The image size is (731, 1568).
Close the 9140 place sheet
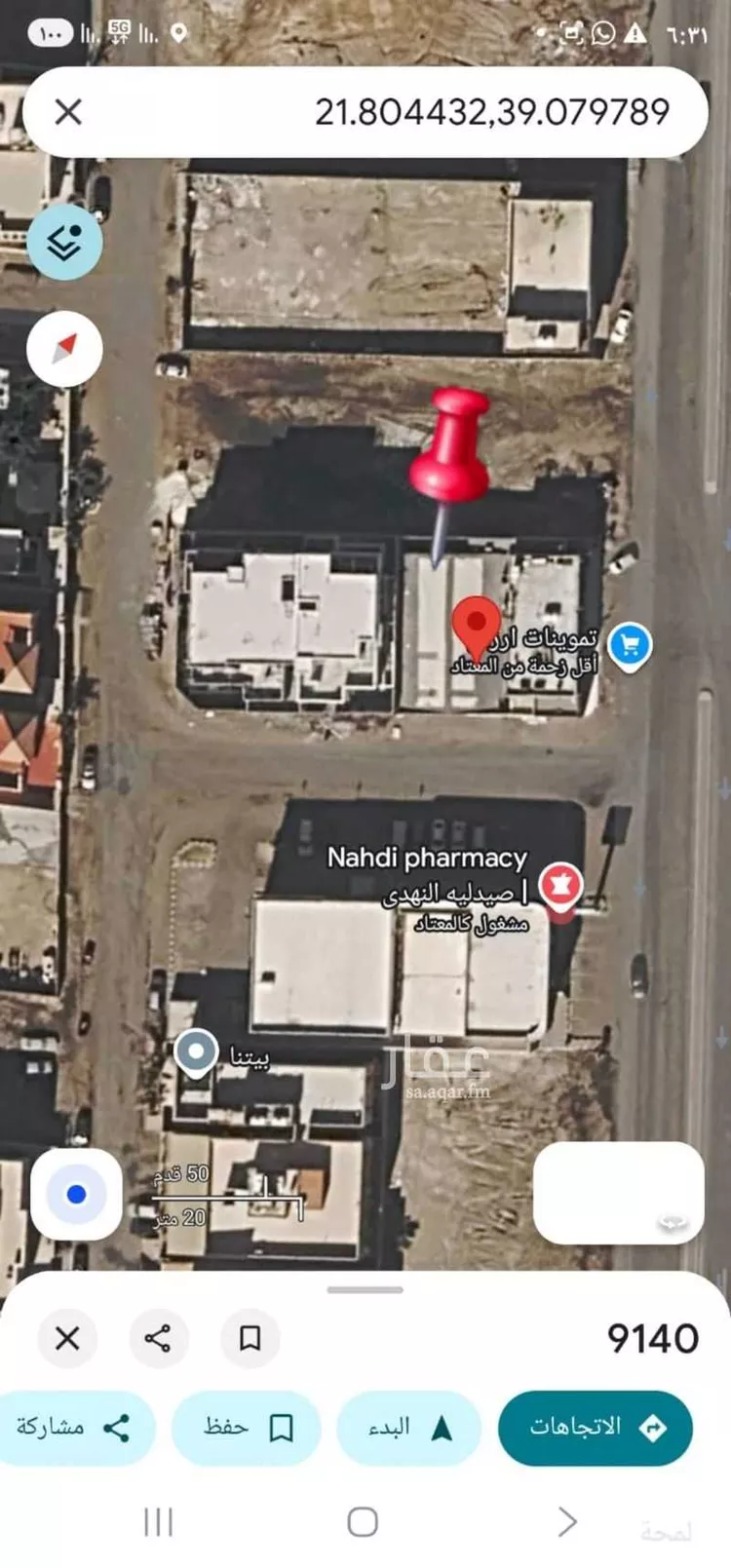(67, 1338)
